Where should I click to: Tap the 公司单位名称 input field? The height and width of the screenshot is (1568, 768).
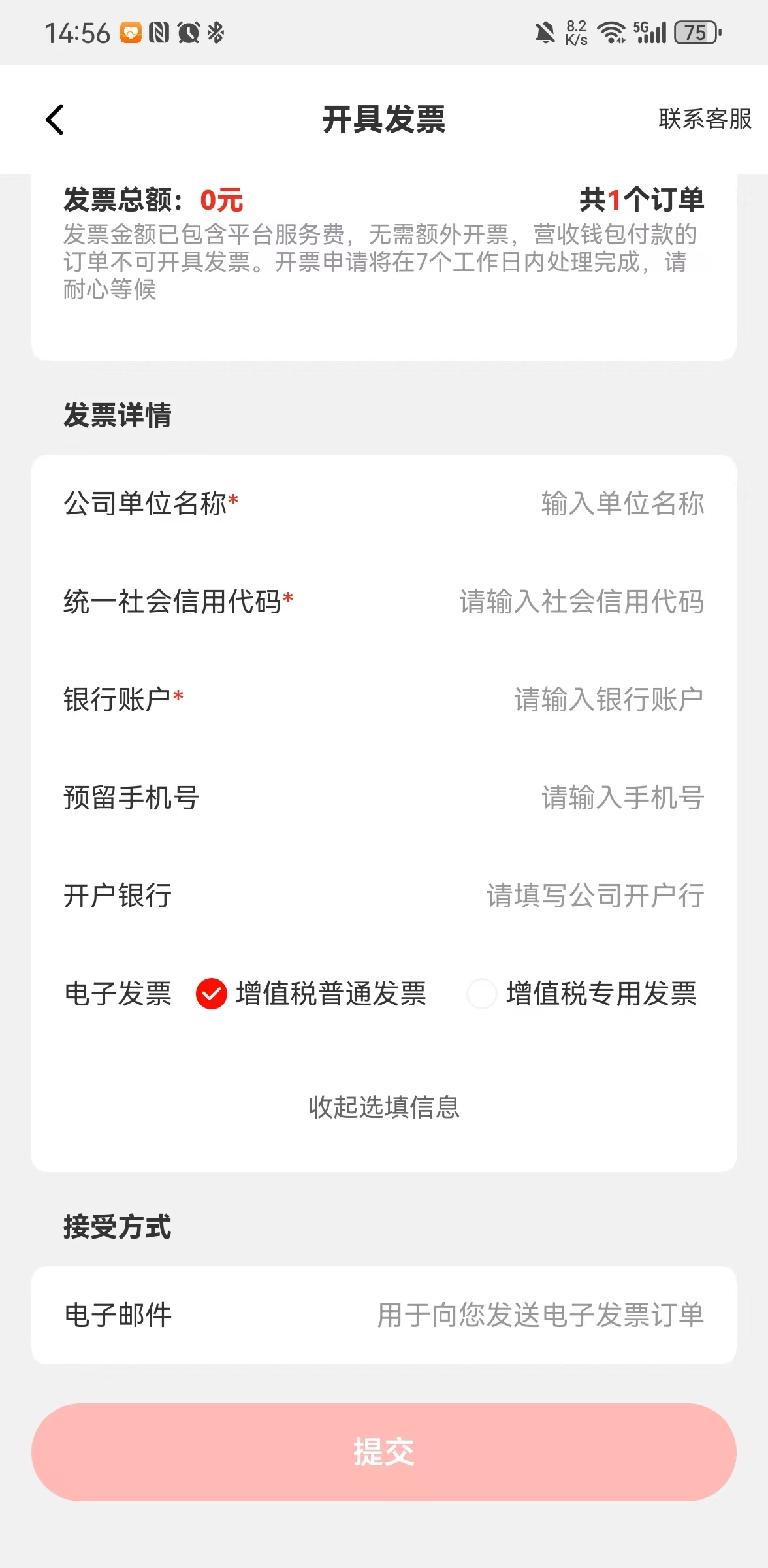point(622,504)
